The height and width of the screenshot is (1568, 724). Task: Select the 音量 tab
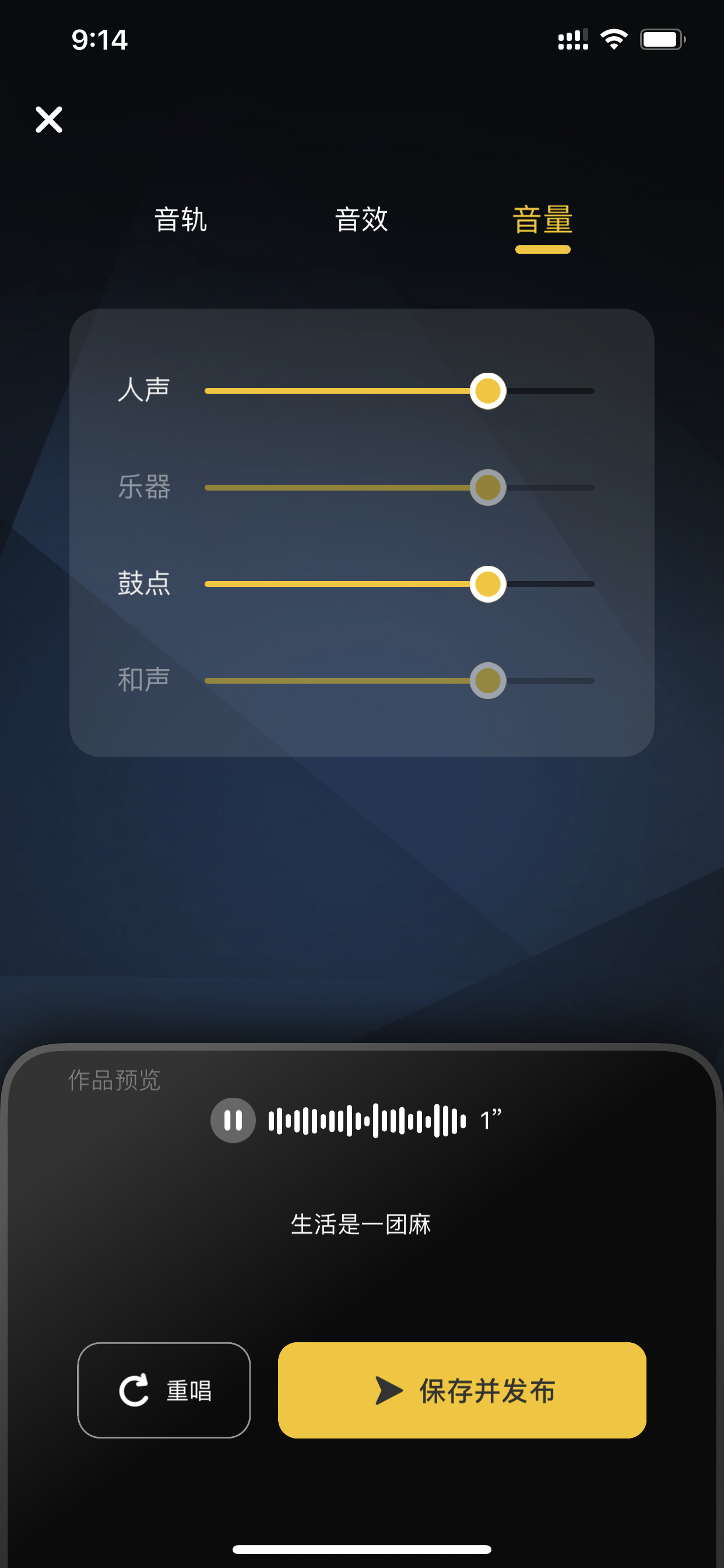[x=543, y=220]
